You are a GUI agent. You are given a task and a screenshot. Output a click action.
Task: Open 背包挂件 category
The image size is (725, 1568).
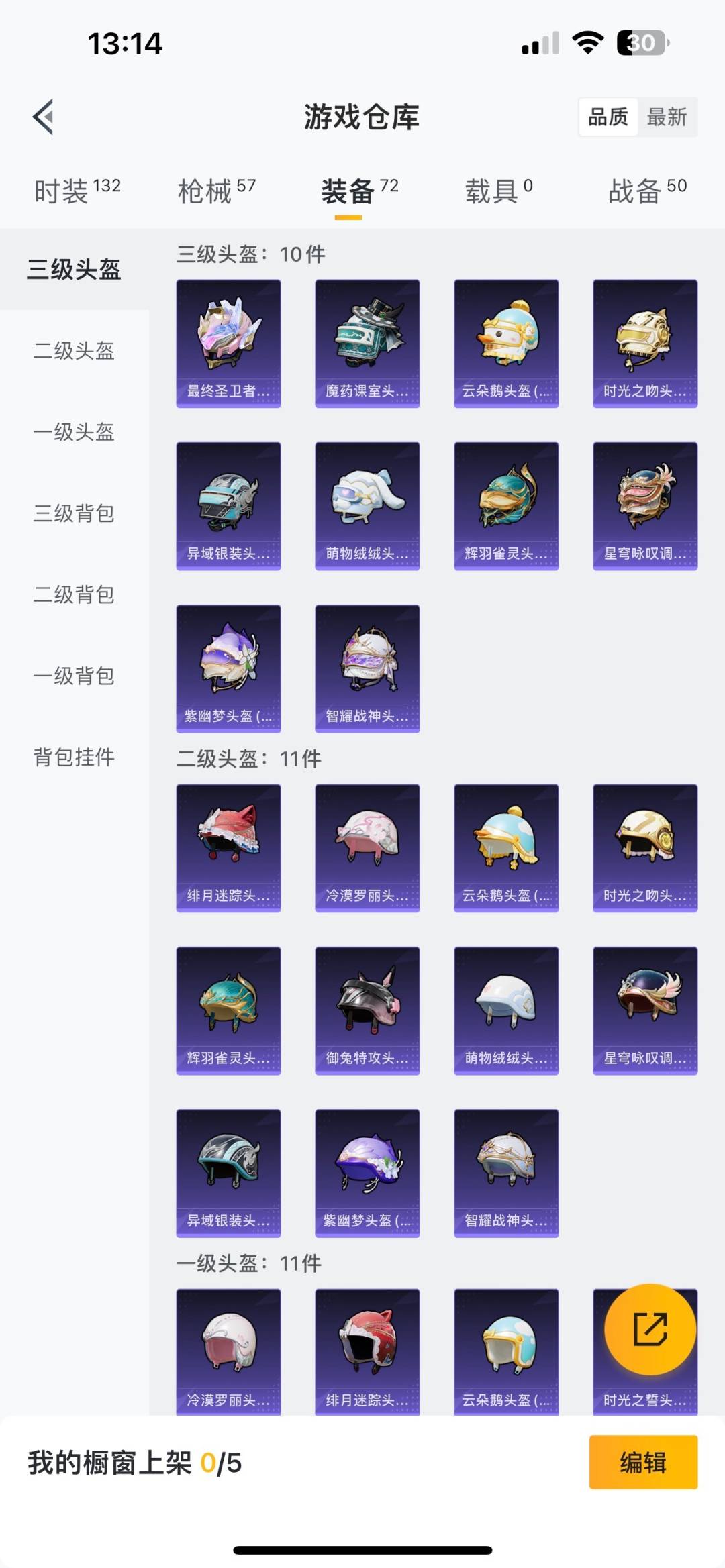point(74,757)
